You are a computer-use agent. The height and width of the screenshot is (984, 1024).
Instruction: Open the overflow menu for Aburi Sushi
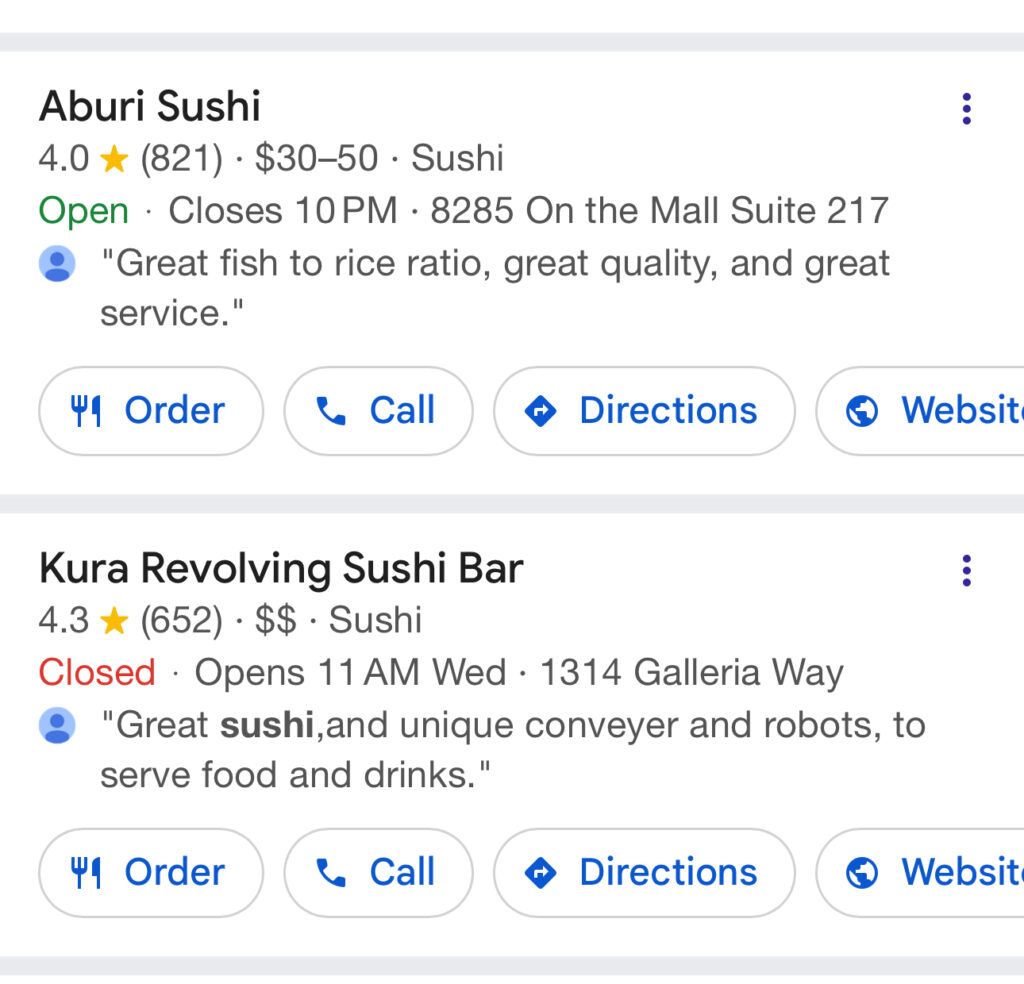pyautogui.click(x=966, y=108)
